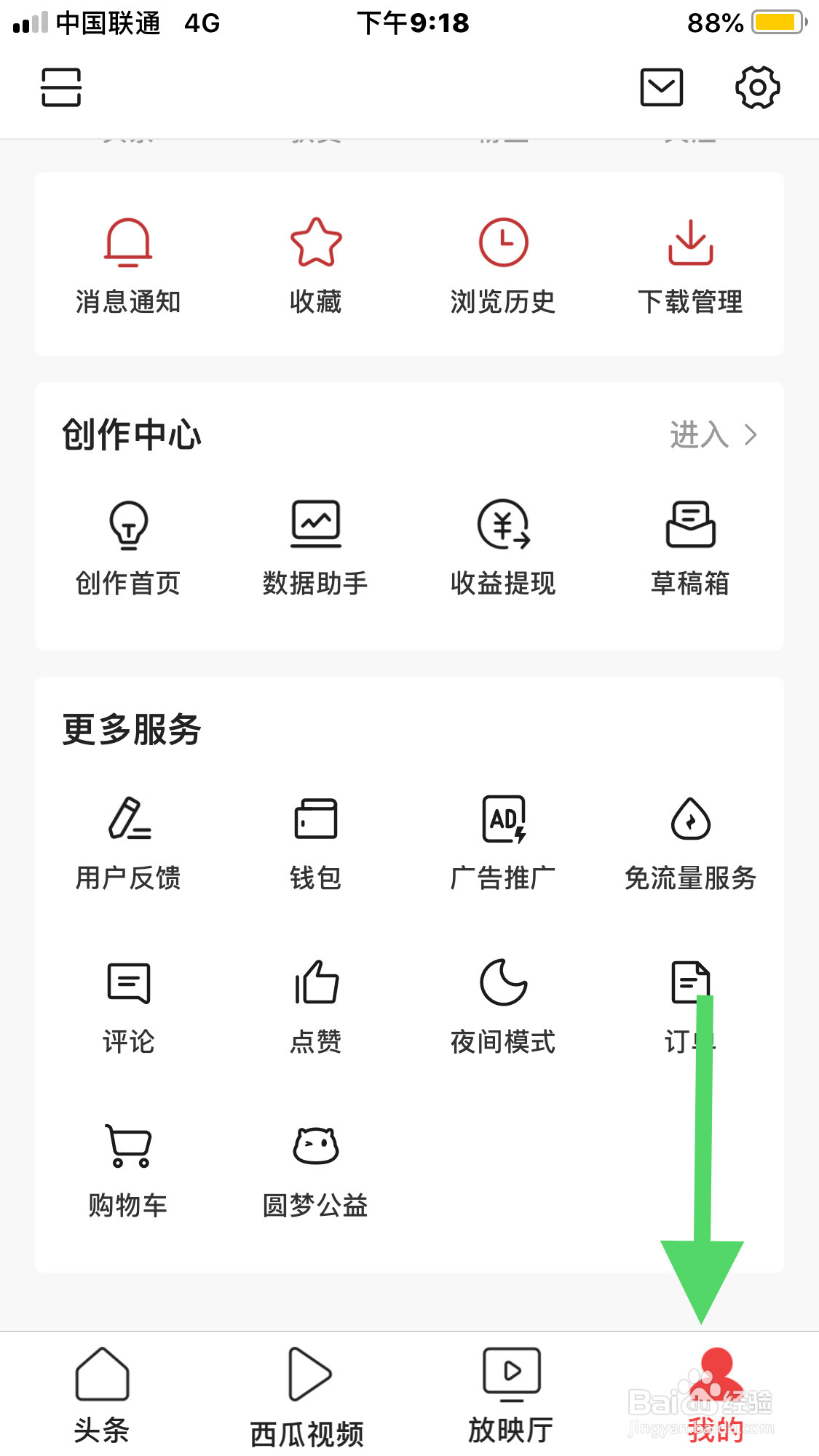Screen dimensions: 819x1456
Task: Open 用户反馈 feedback
Action: click(x=128, y=843)
